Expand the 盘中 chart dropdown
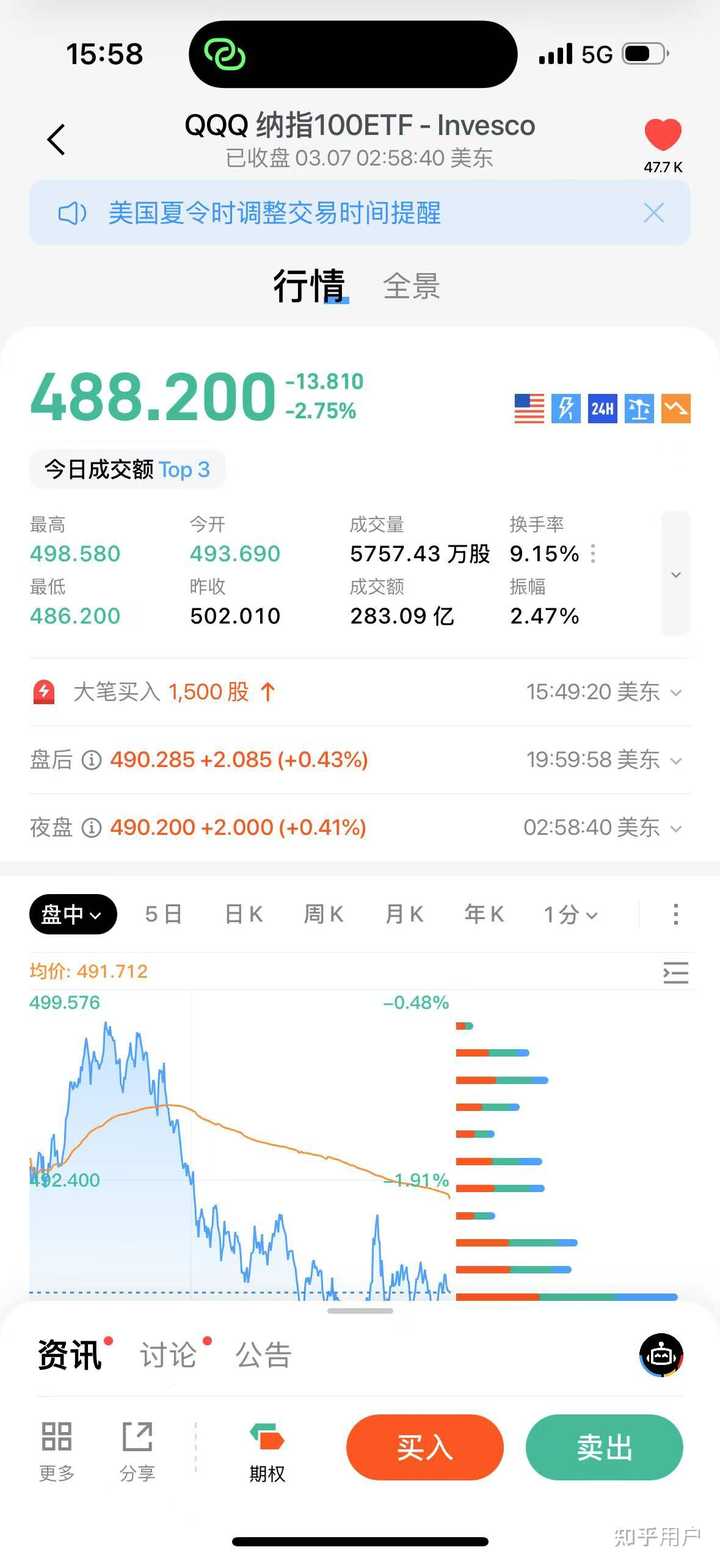Image resolution: width=720 pixels, height=1561 pixels. point(72,913)
